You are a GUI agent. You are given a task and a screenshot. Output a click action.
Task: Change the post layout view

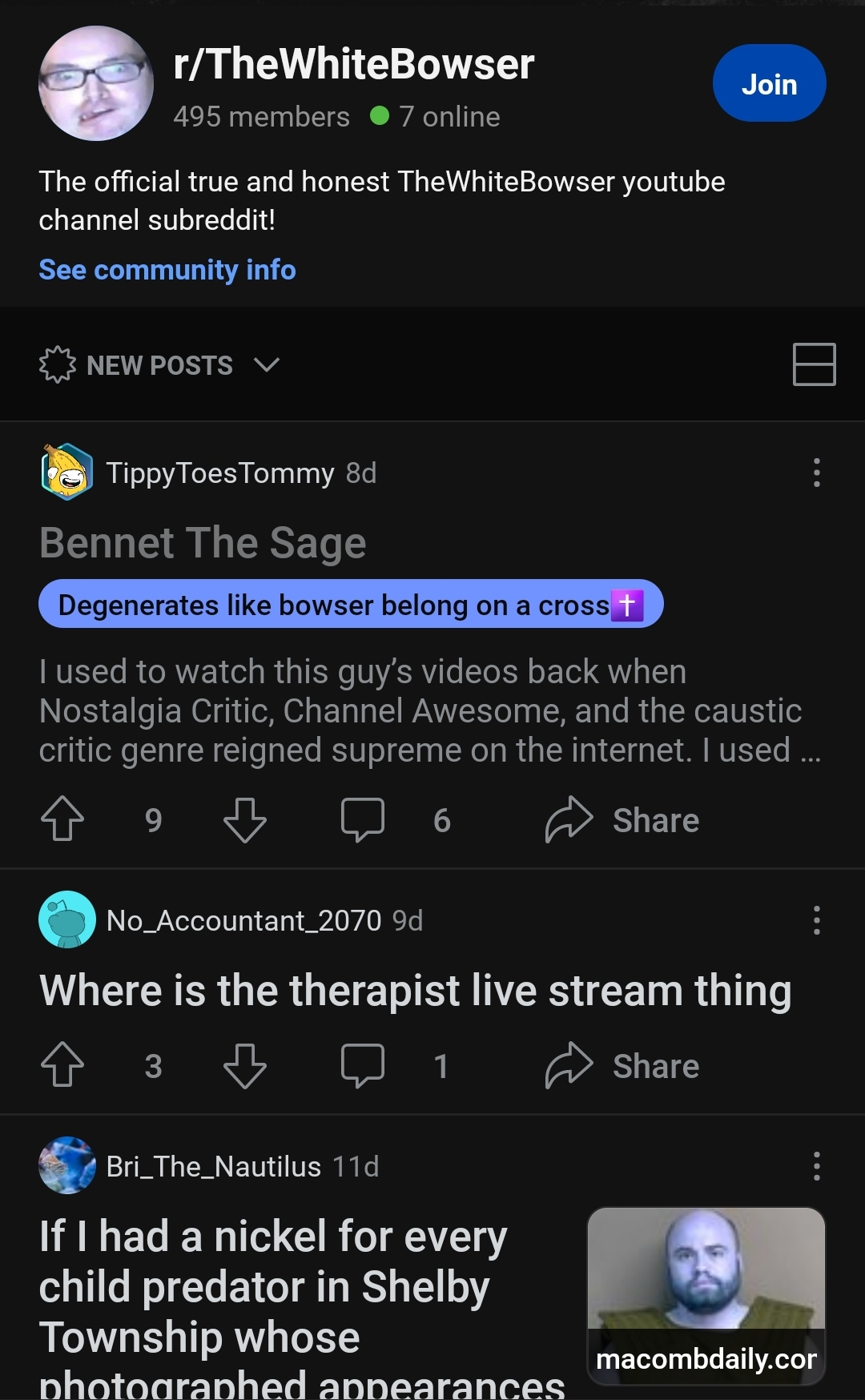(x=814, y=364)
